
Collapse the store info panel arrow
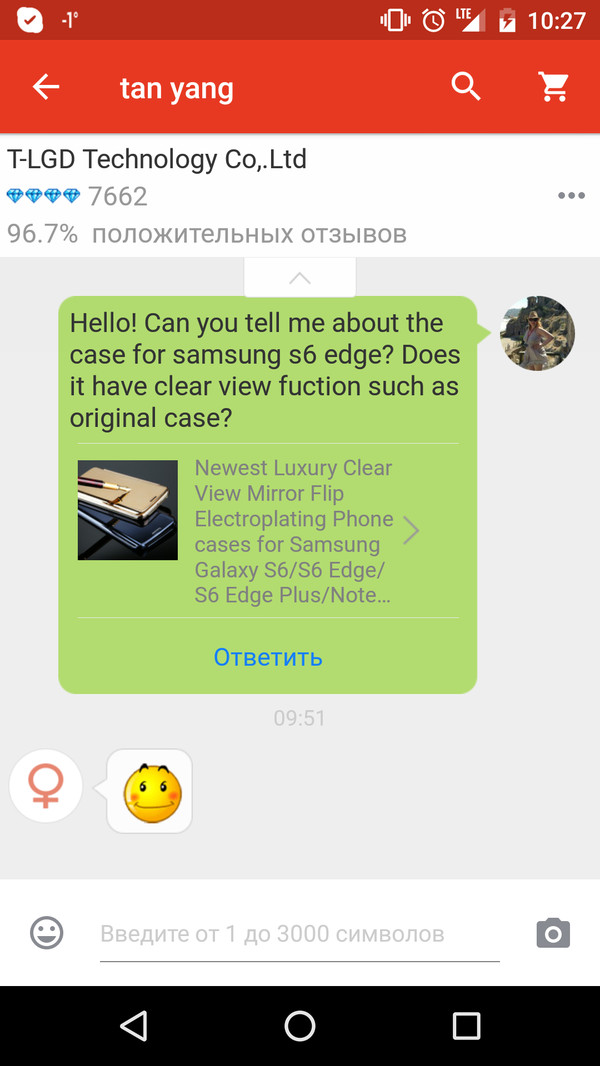[x=300, y=278]
